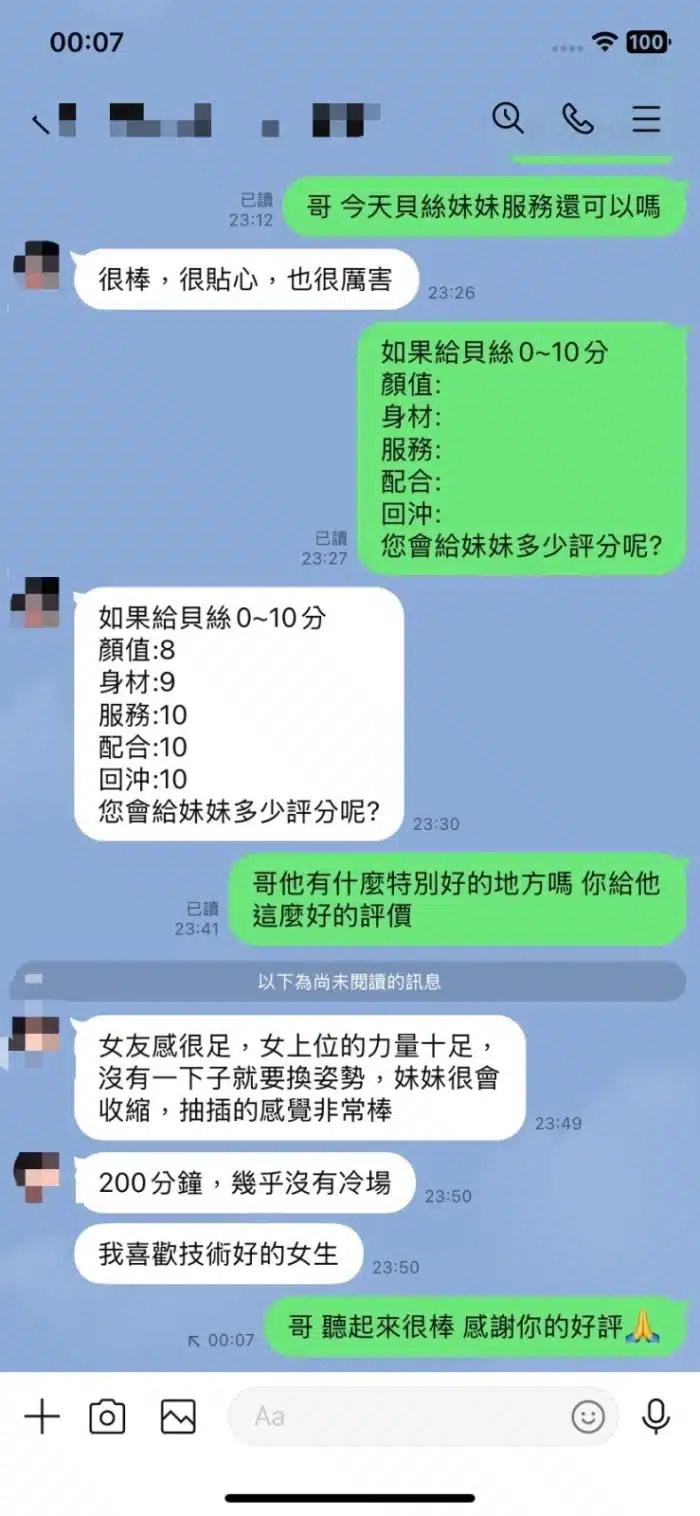This screenshot has width=700, height=1516.
Task: Open the chat menu
Action: point(646,119)
